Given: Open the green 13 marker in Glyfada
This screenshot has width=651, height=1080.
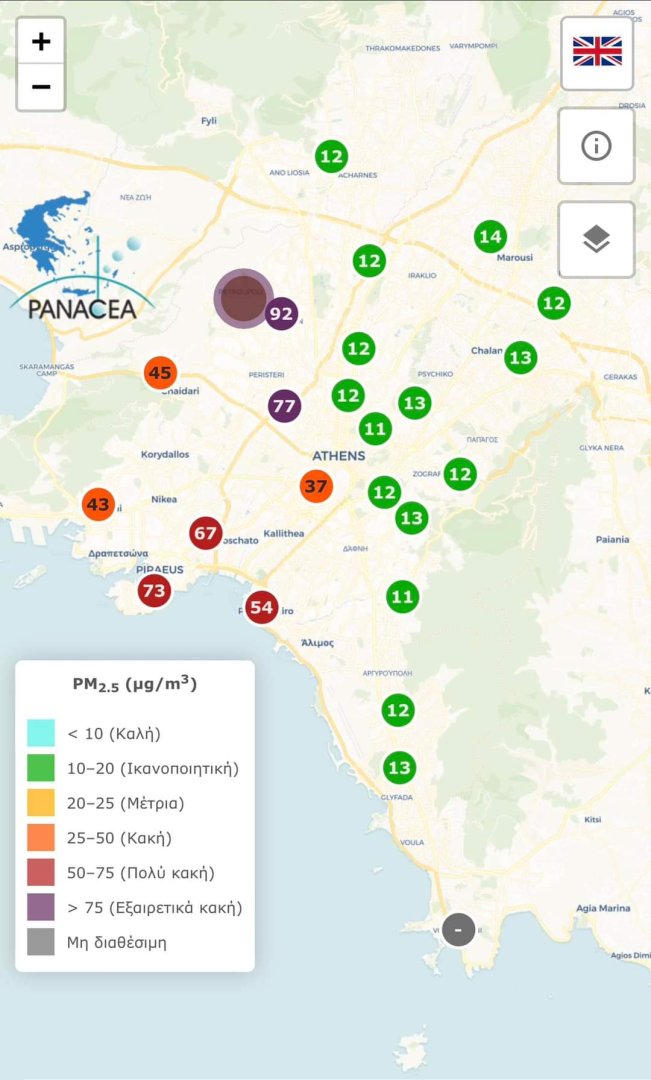Looking at the screenshot, I should (399, 768).
